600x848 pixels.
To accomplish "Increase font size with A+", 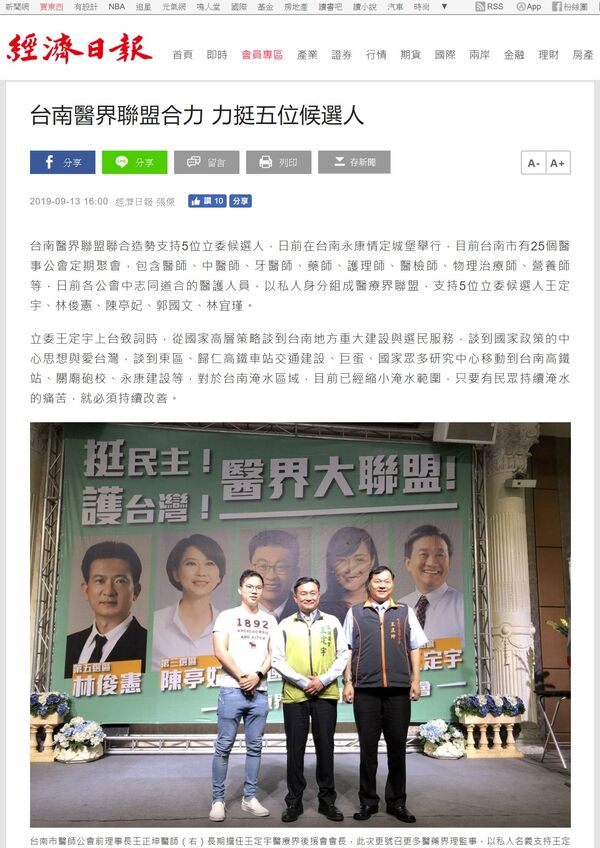I will (x=558, y=163).
